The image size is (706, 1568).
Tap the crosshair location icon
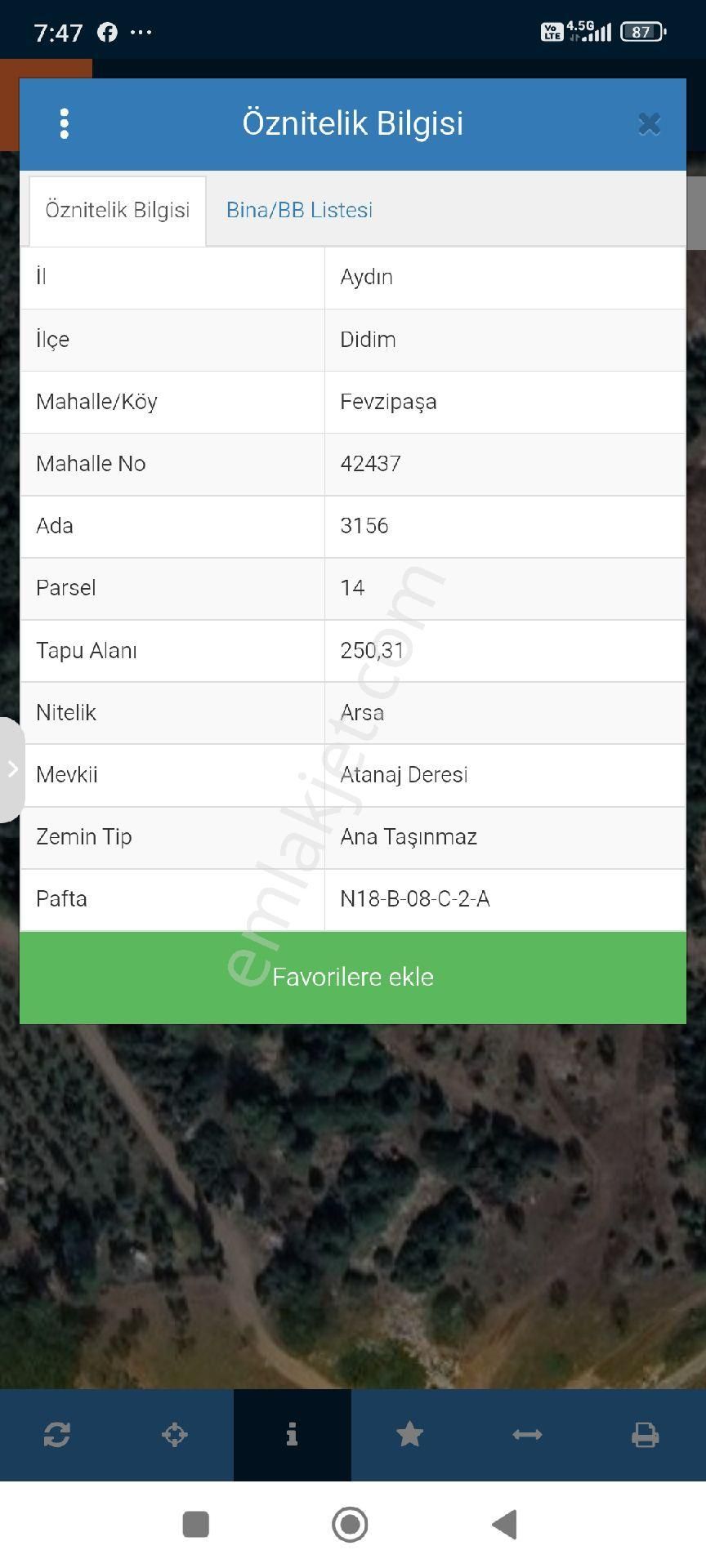(x=175, y=1434)
